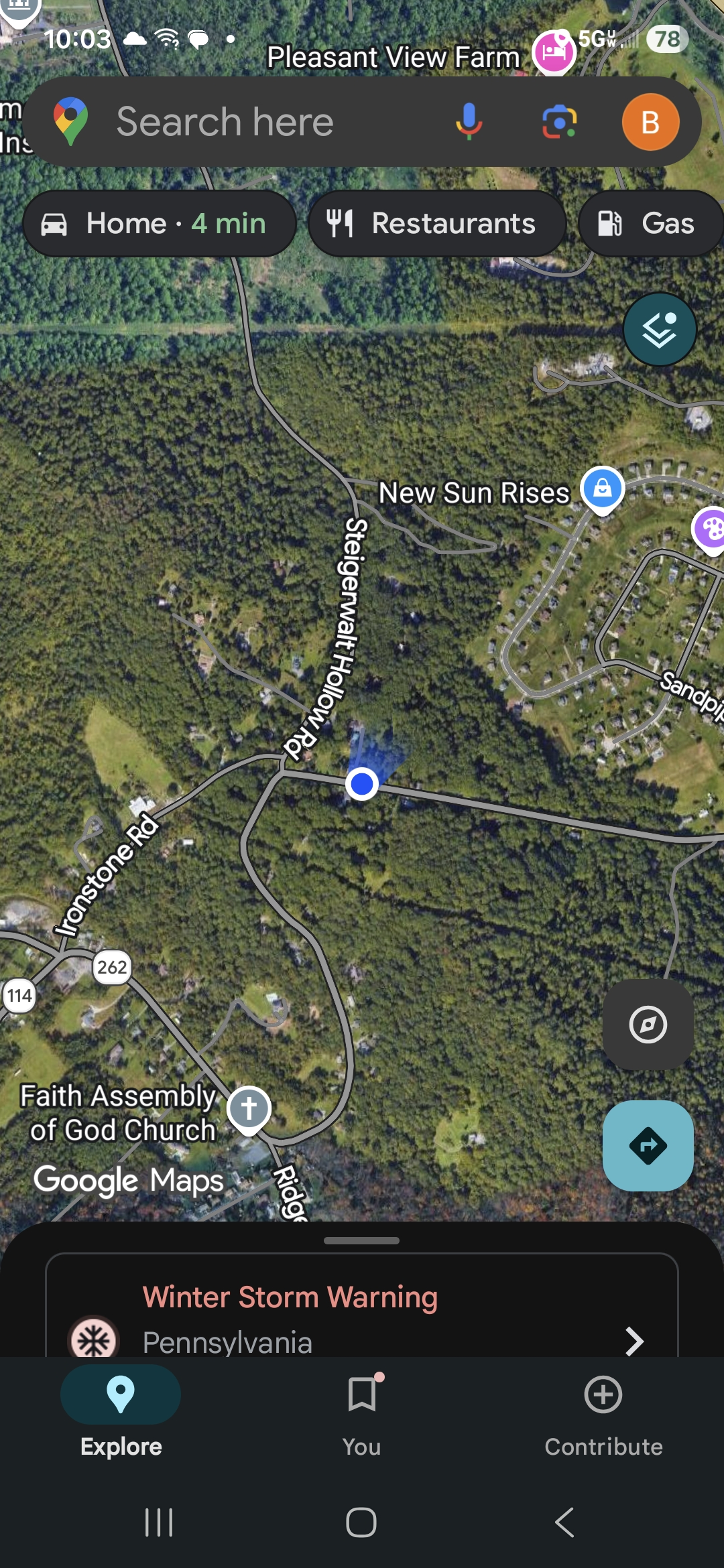
Task: Tap the blue current location dot
Action: [x=362, y=783]
